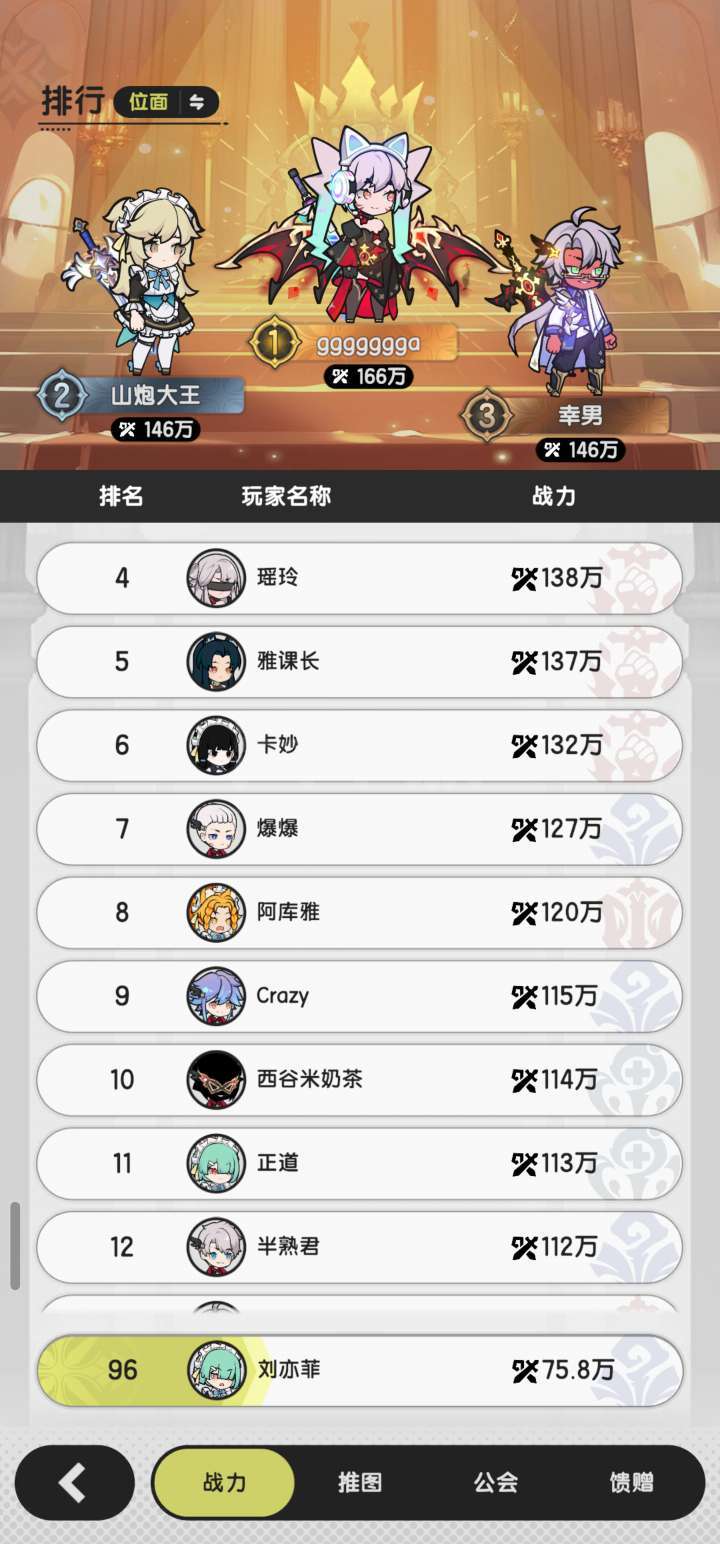Screen dimensions: 720x1544
Task: Open rank 8 player 阿库雅
Action: [x=360, y=912]
